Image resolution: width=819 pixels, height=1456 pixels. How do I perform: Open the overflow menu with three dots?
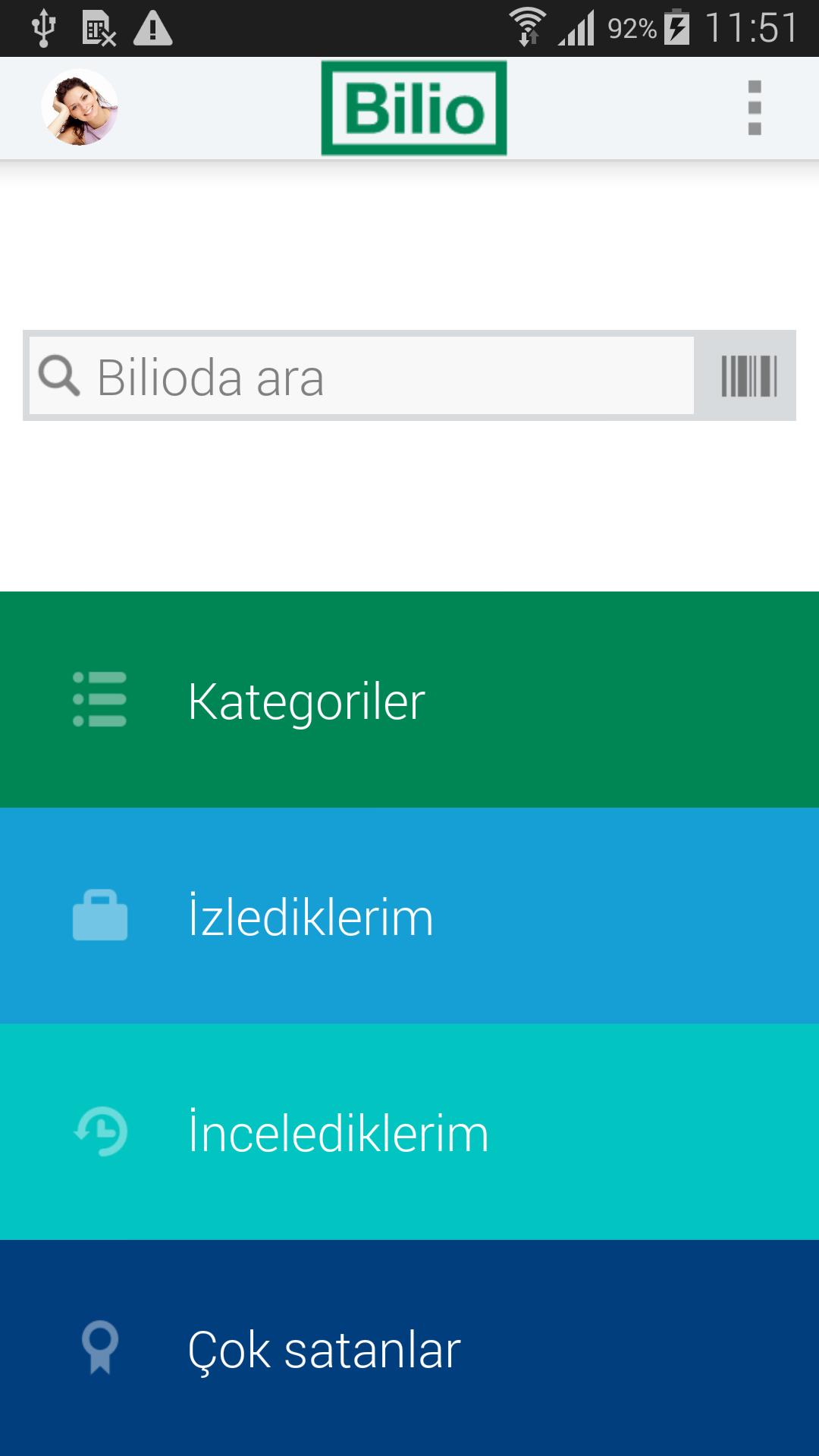coord(753,107)
